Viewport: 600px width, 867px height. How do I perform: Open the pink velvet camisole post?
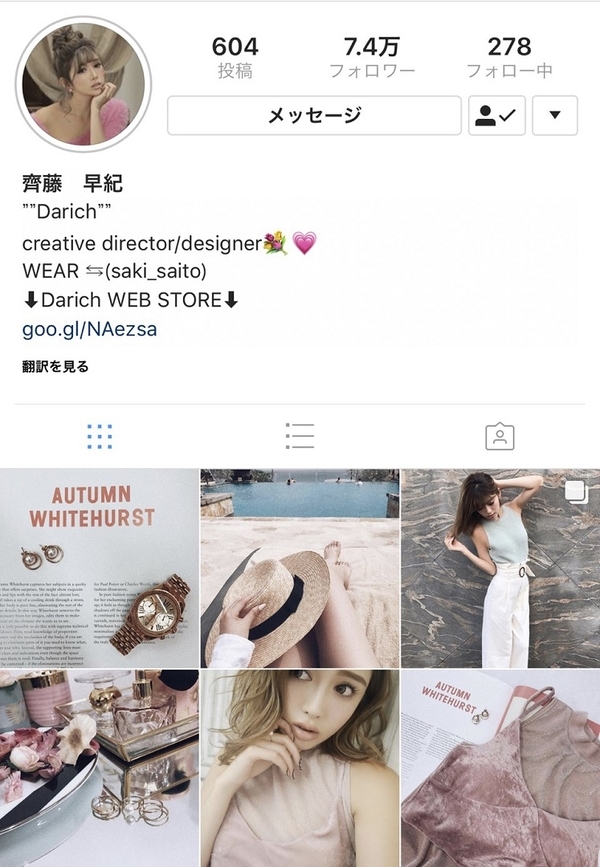(x=500, y=768)
